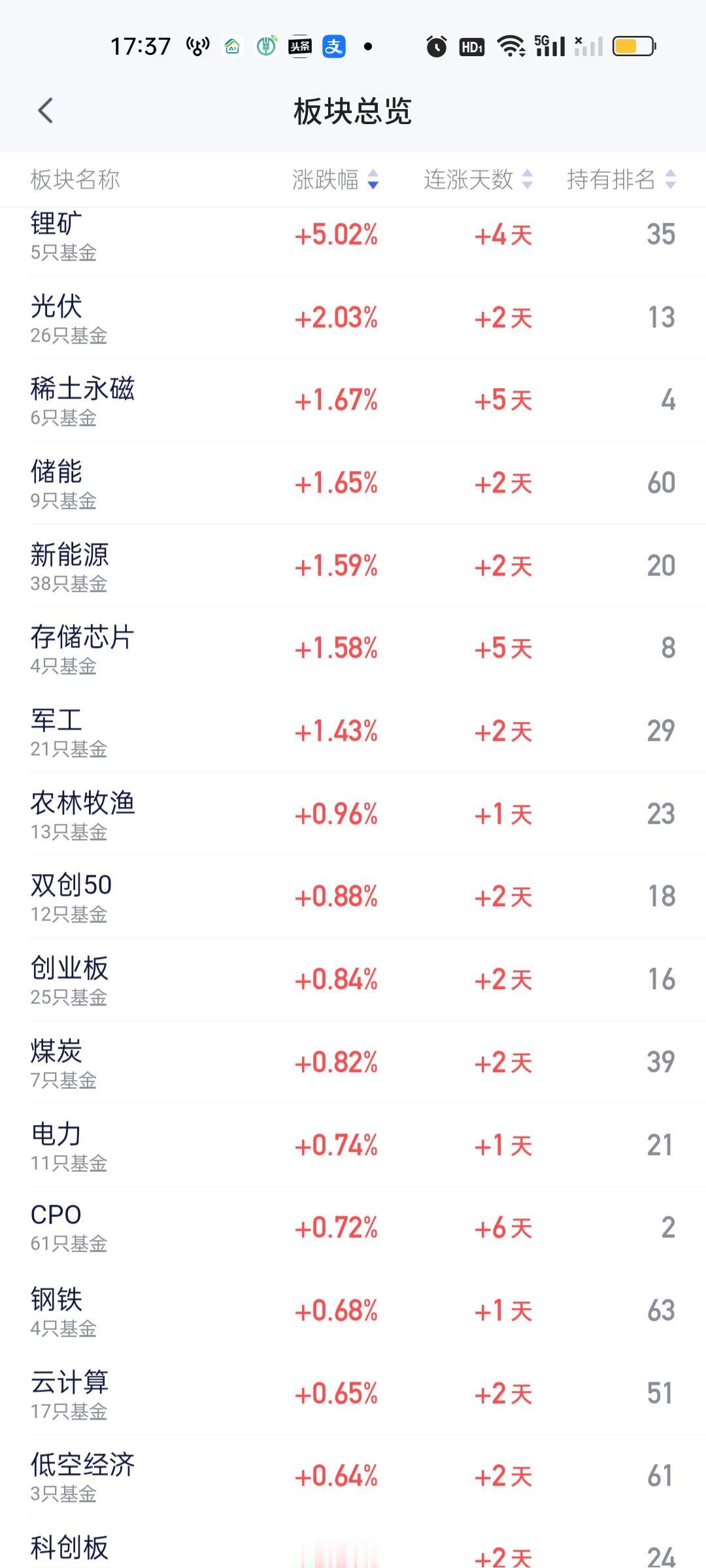Open the 创业板 sector row

pos(353,979)
